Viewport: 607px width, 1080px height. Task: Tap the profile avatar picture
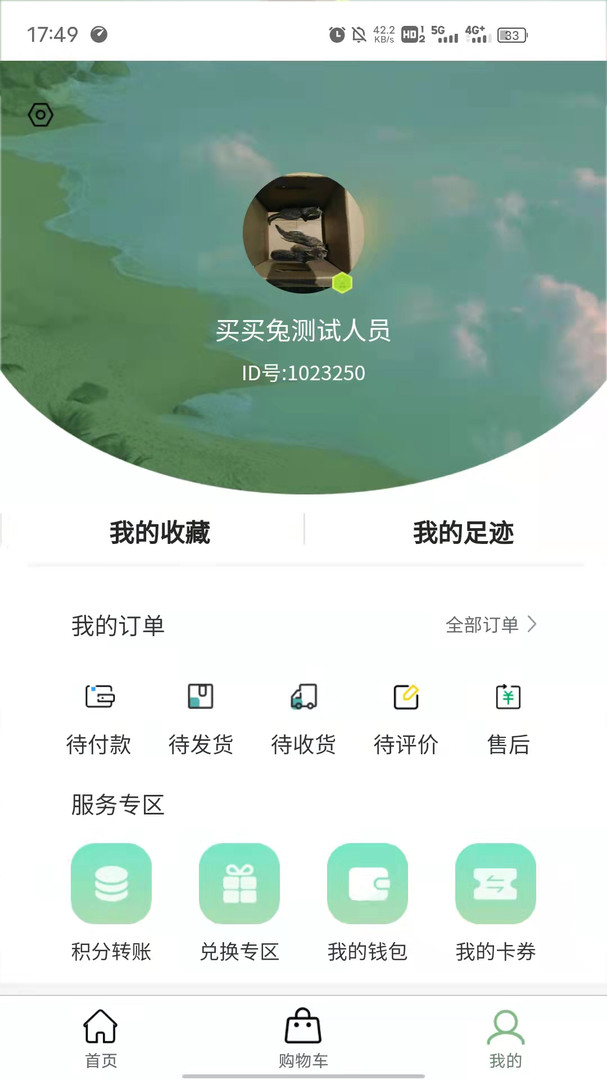(x=303, y=233)
